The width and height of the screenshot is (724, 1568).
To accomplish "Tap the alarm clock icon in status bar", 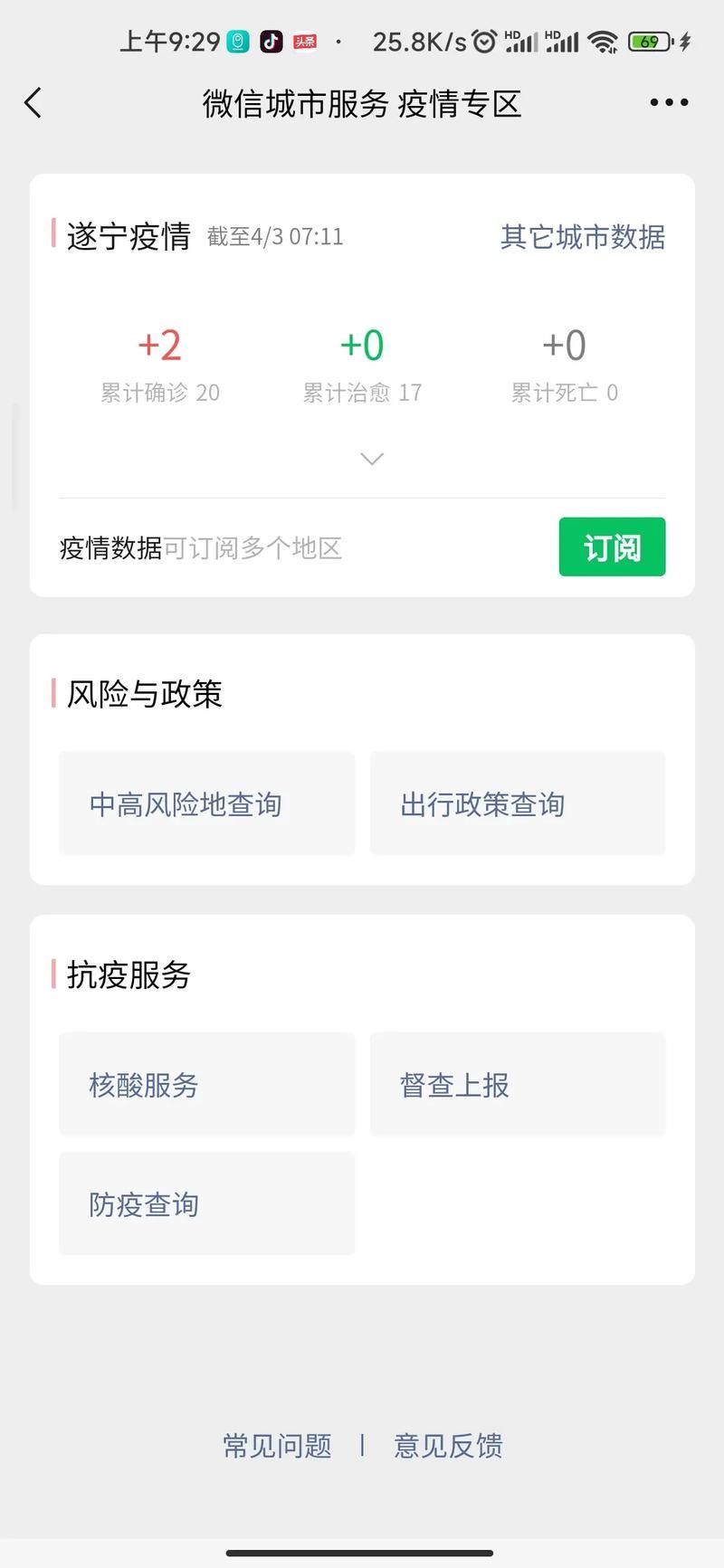I will pyautogui.click(x=486, y=41).
